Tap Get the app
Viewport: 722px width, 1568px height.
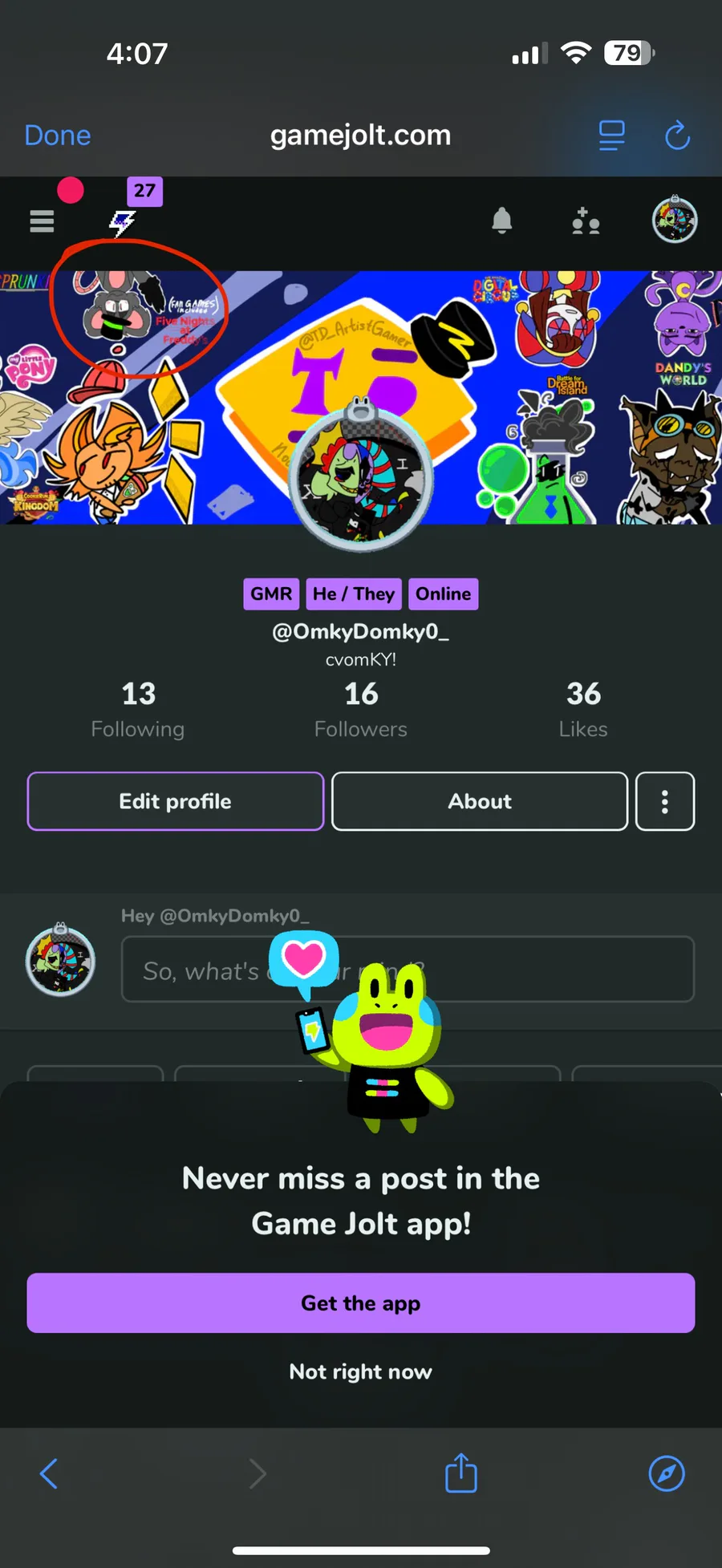pos(361,1303)
